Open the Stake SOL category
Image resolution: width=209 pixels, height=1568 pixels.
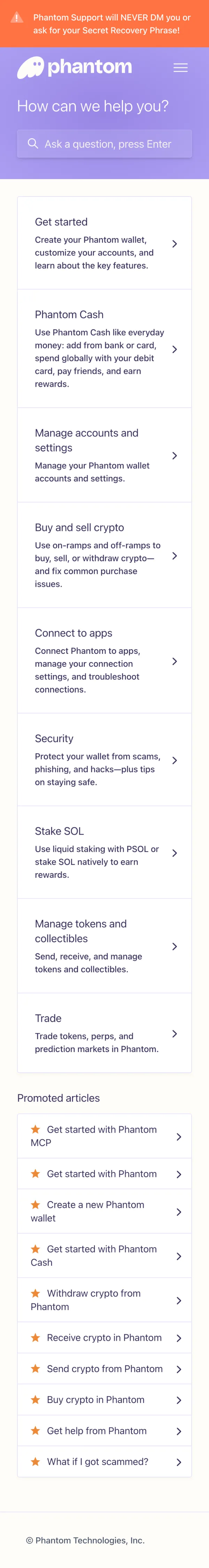point(104,852)
